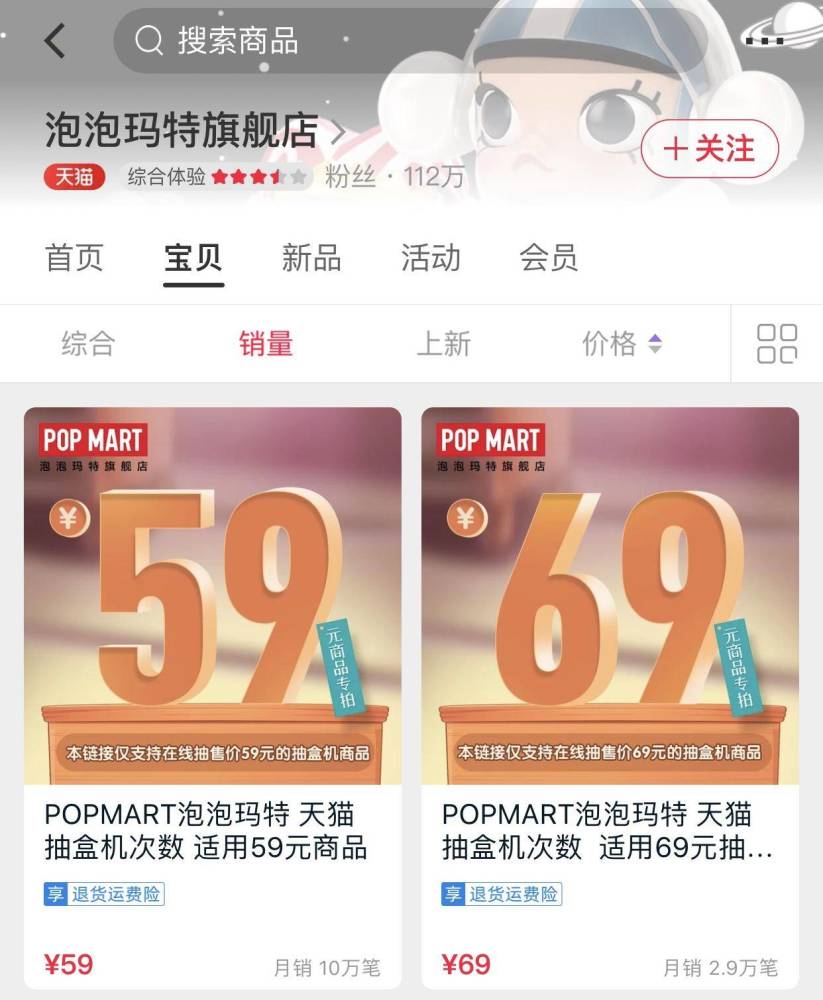Screen dimensions: 823x1000
Task: Sort products by 上新
Action: pos(443,344)
